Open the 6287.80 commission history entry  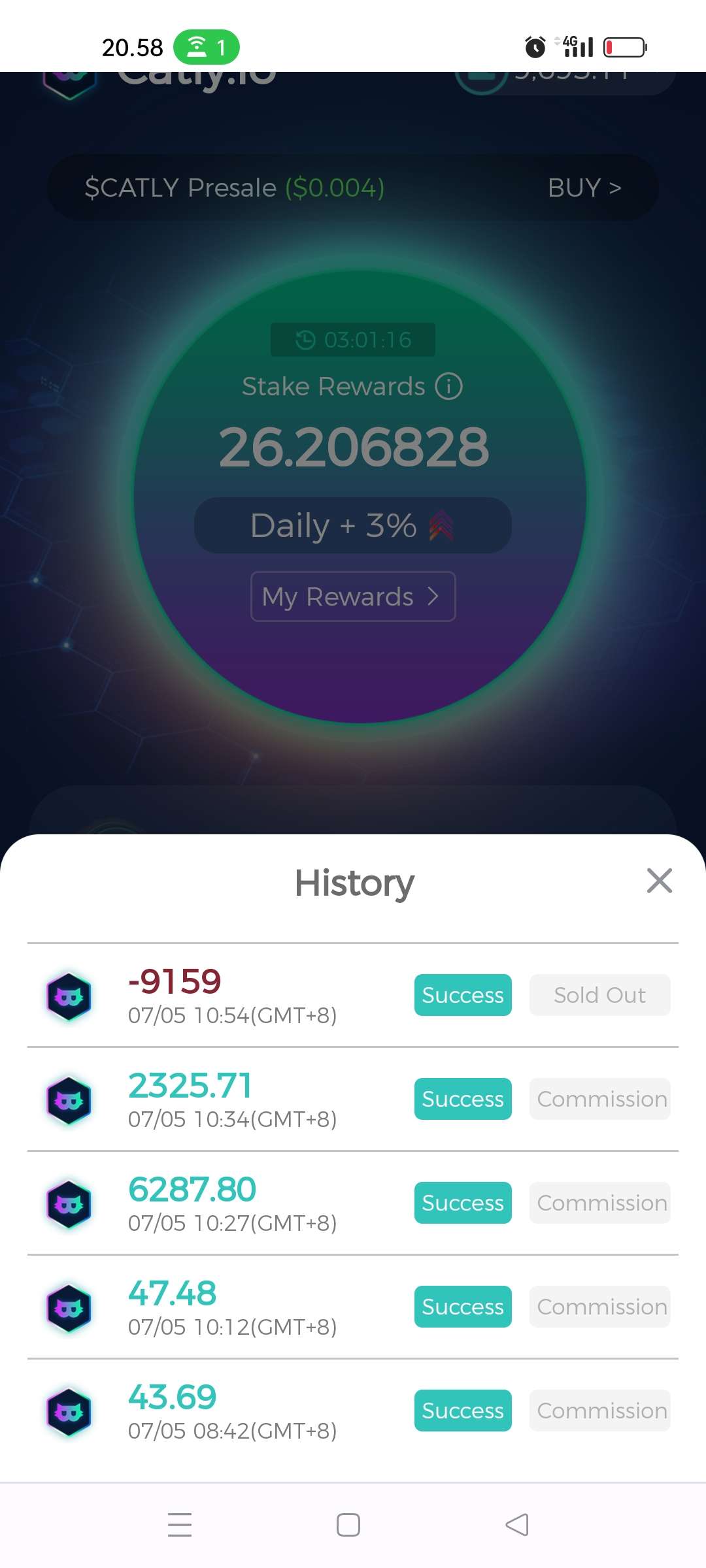tap(353, 1203)
